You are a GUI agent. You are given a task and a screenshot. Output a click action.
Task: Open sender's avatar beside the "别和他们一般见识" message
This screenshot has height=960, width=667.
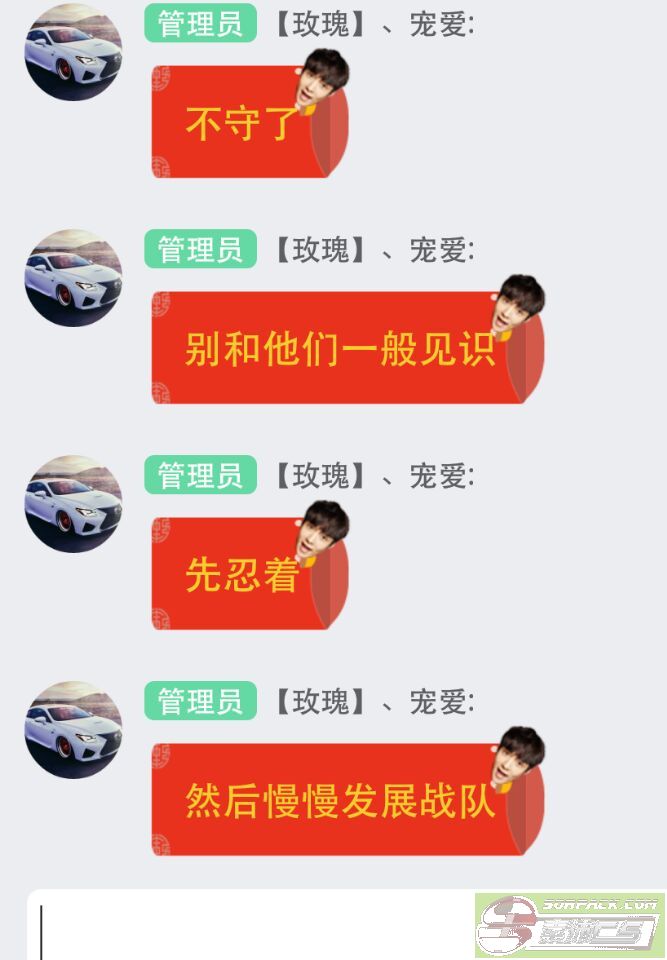[73, 278]
